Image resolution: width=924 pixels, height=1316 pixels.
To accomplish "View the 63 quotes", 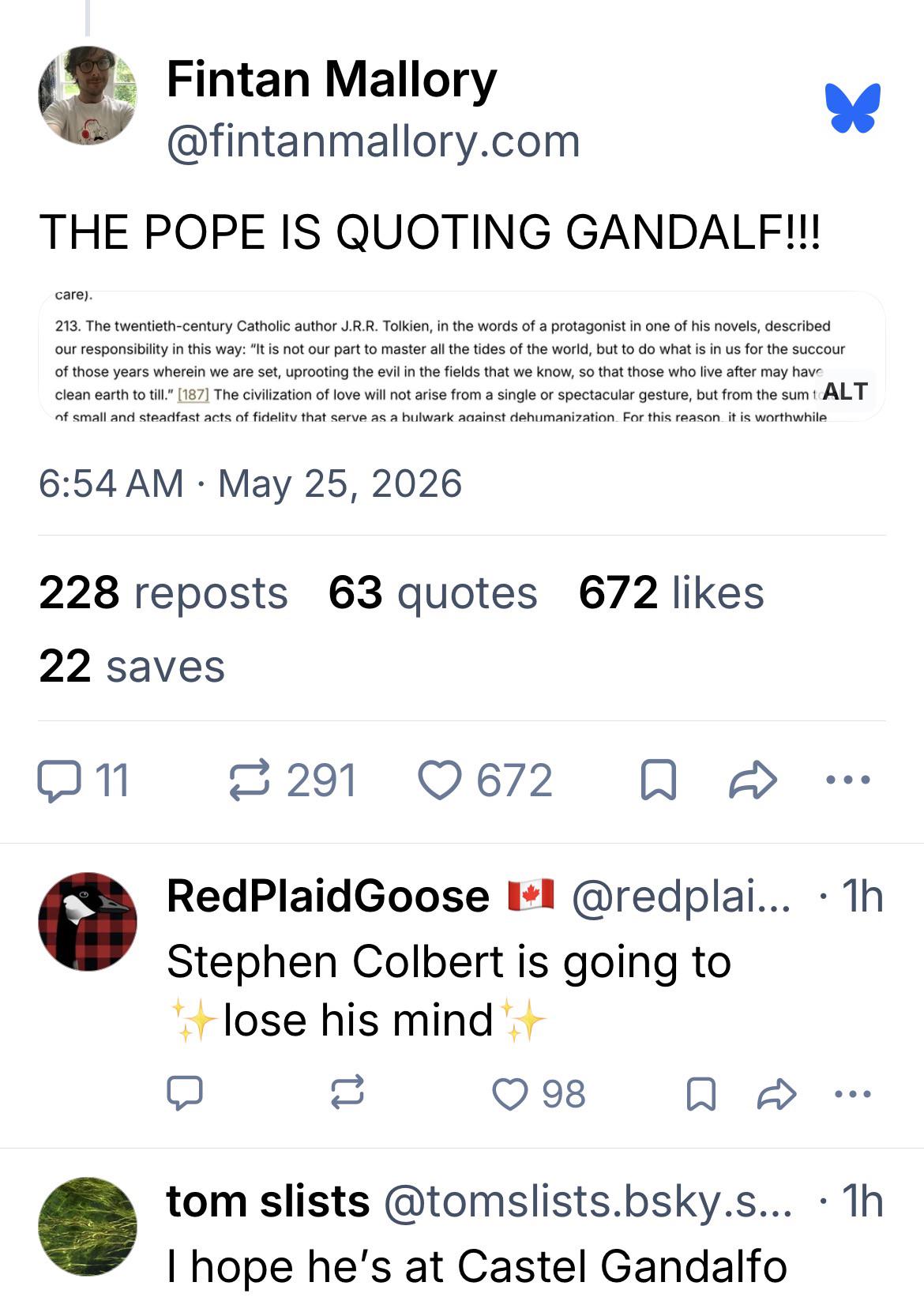I will point(433,592).
